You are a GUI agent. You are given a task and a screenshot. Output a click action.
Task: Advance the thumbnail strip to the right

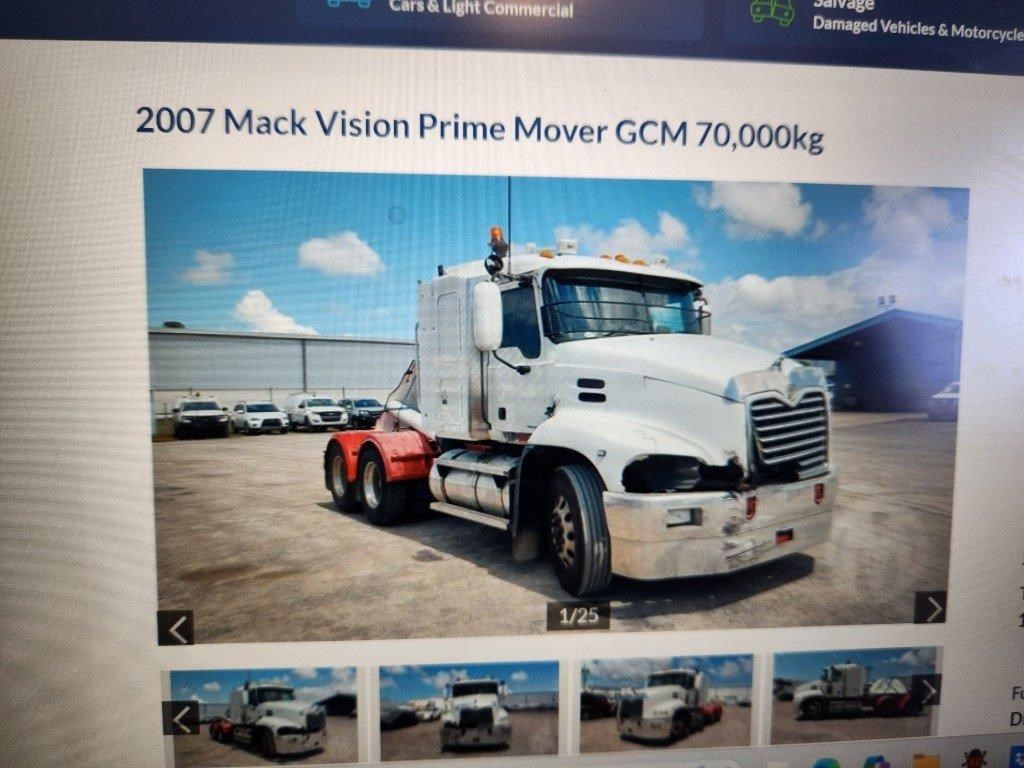pyautogui.click(x=927, y=689)
